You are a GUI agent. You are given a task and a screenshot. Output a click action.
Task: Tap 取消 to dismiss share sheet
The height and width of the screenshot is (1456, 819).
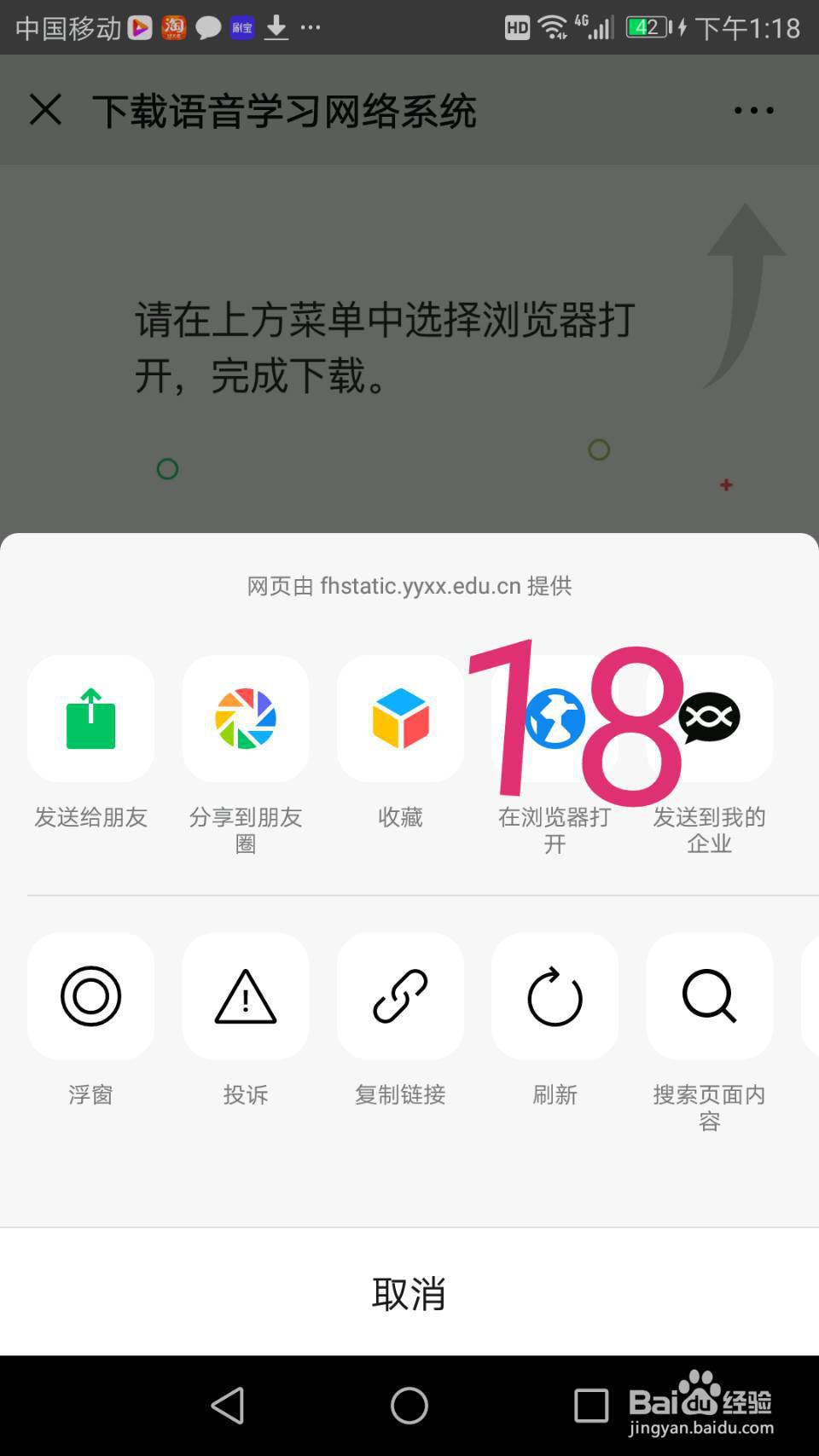click(409, 1294)
